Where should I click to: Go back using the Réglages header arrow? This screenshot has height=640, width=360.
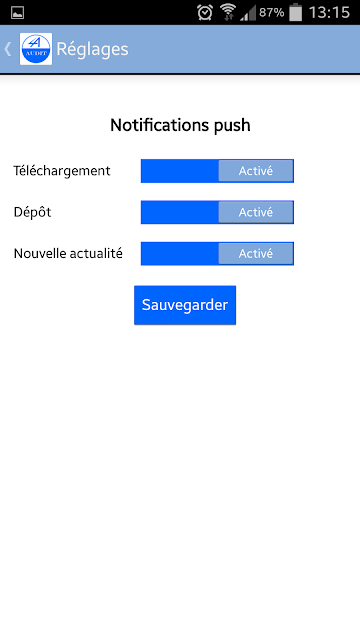click(8, 49)
